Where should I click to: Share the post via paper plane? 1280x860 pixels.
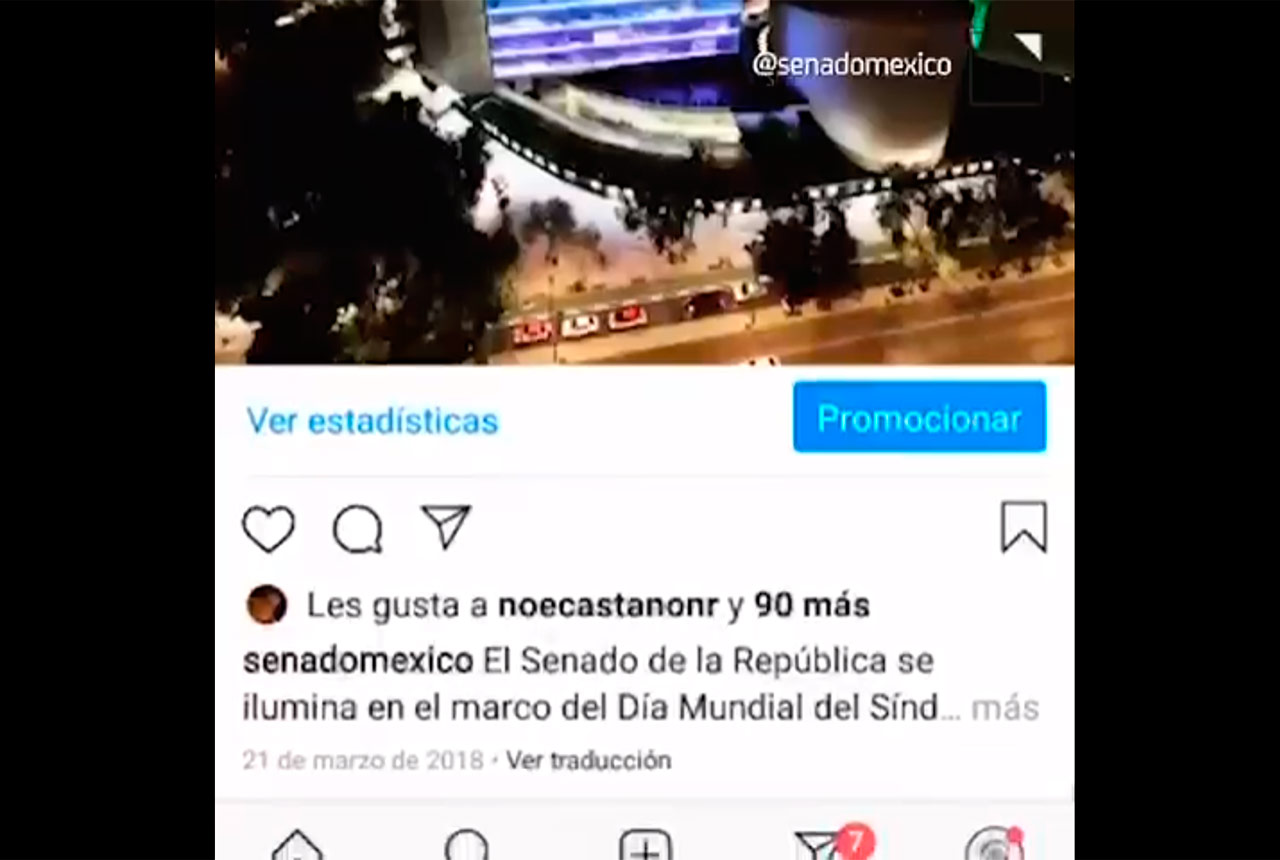445,526
